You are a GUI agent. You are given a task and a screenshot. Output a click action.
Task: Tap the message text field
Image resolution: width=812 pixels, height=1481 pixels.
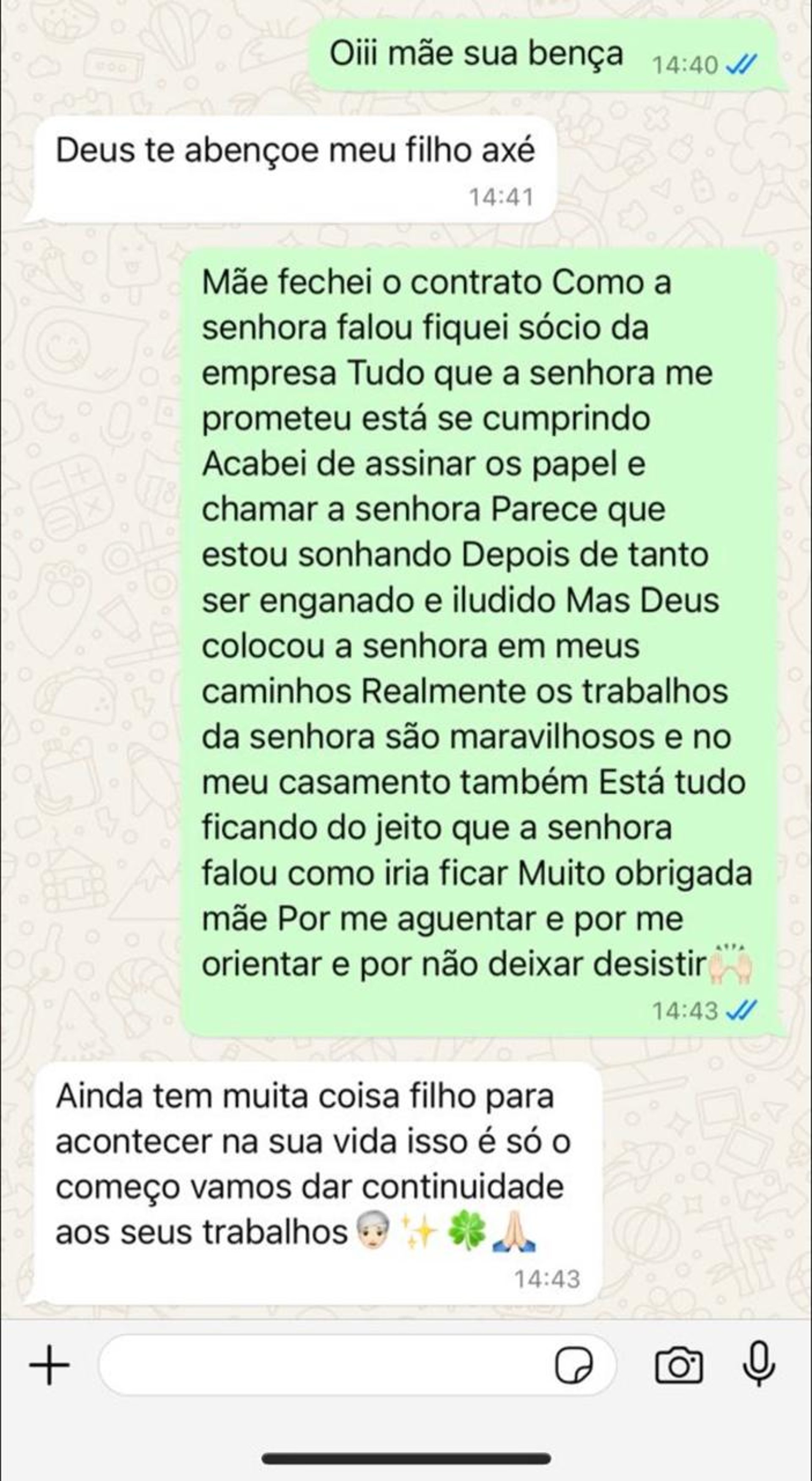coord(322,1365)
